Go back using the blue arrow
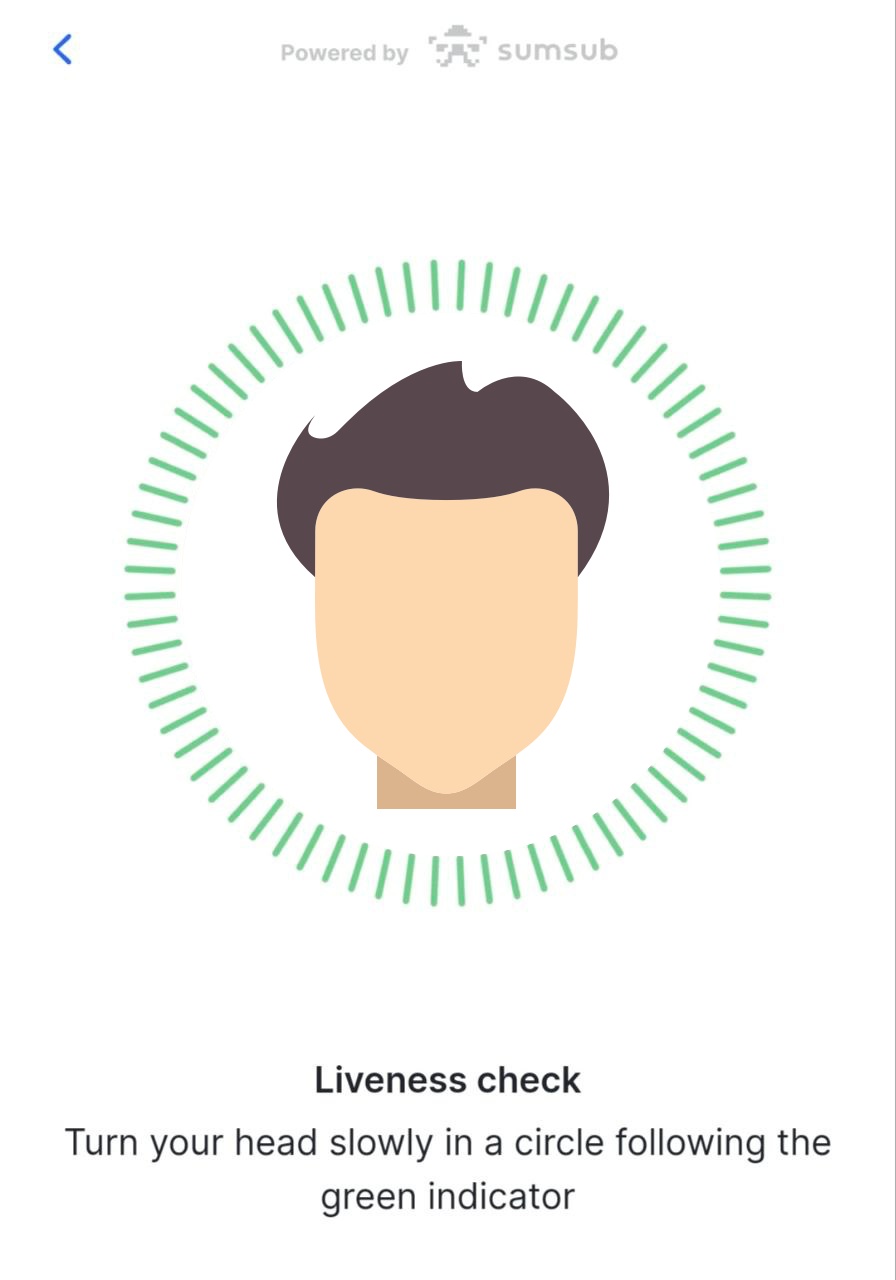Viewport: 896px width, 1280px height. (63, 49)
